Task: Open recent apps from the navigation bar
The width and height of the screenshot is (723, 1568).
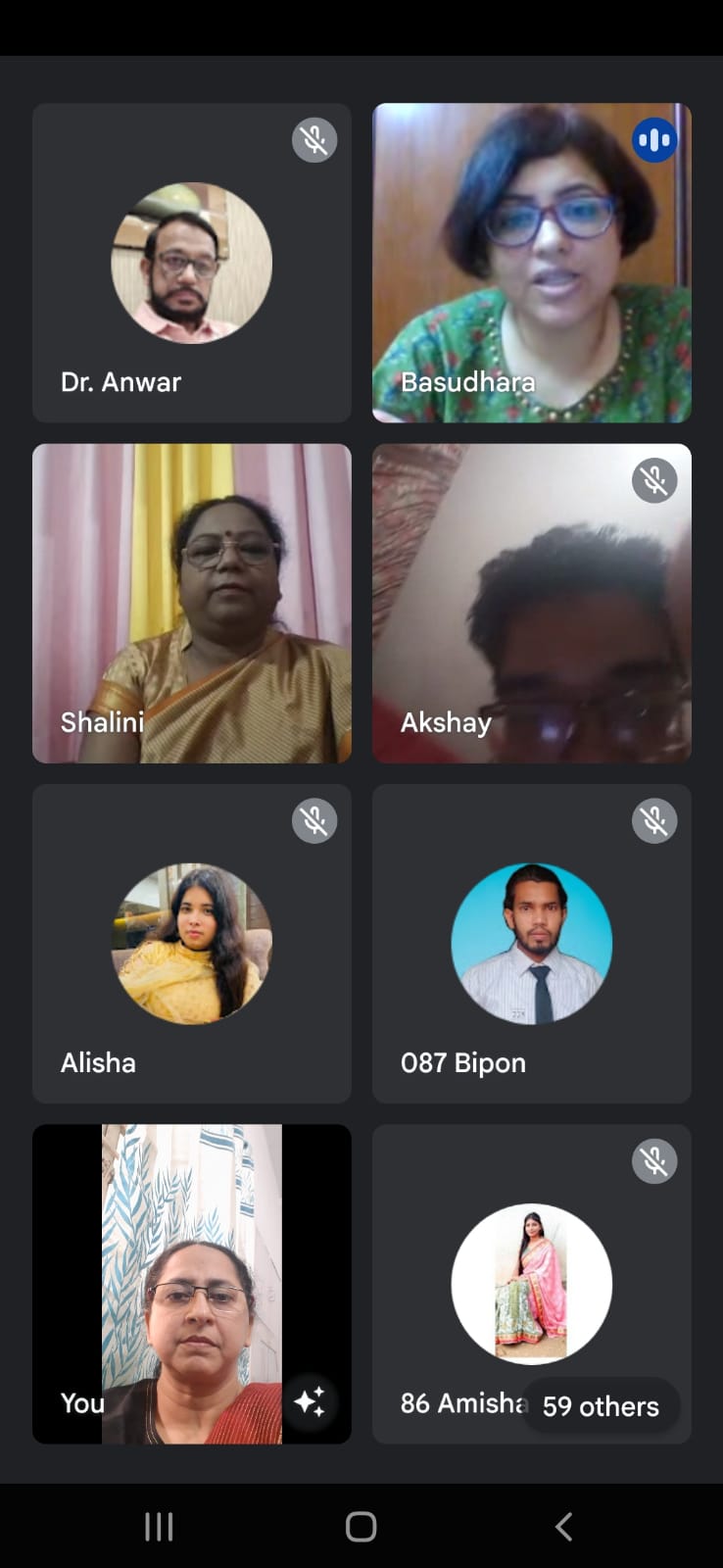Action: click(159, 1526)
